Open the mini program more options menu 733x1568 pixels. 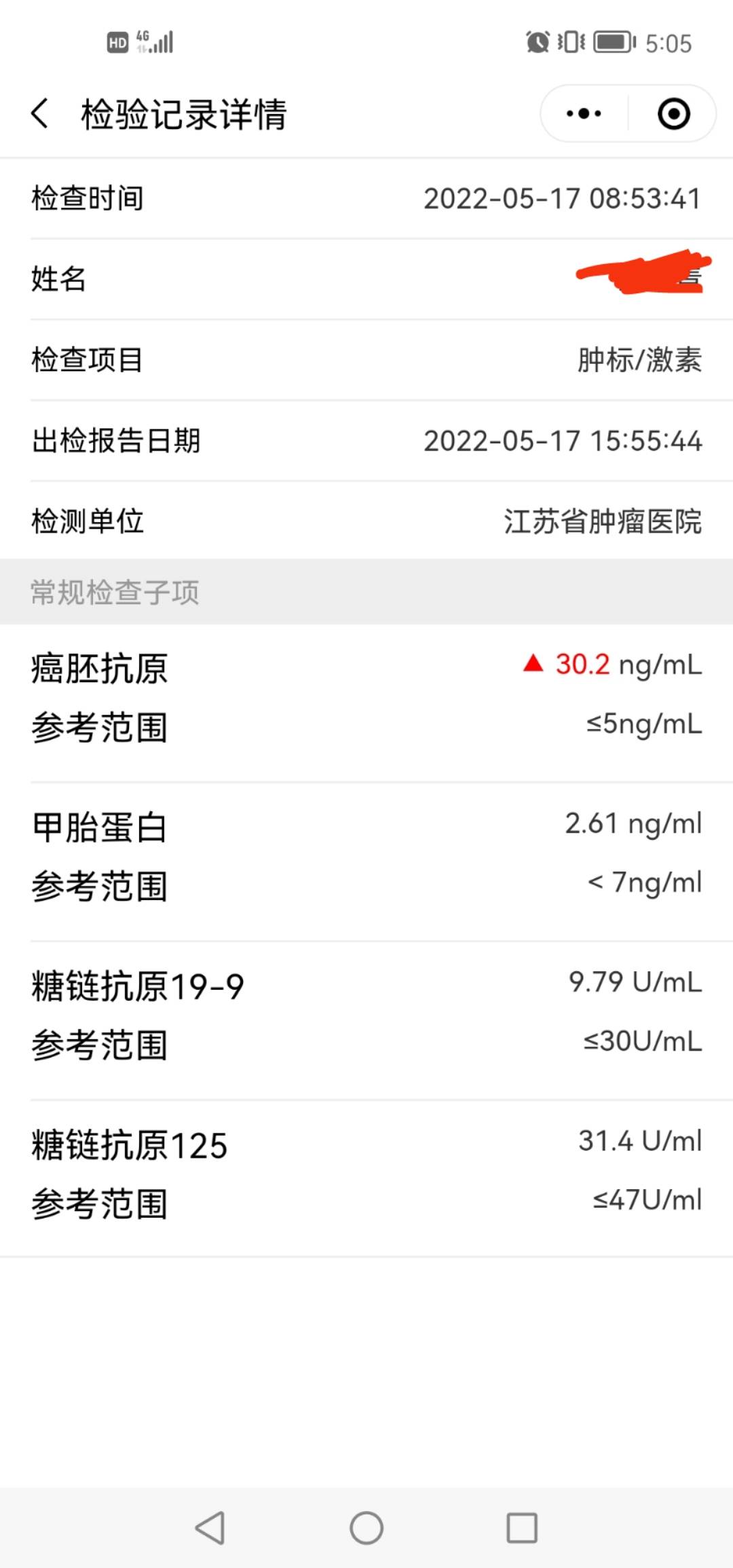[x=584, y=113]
